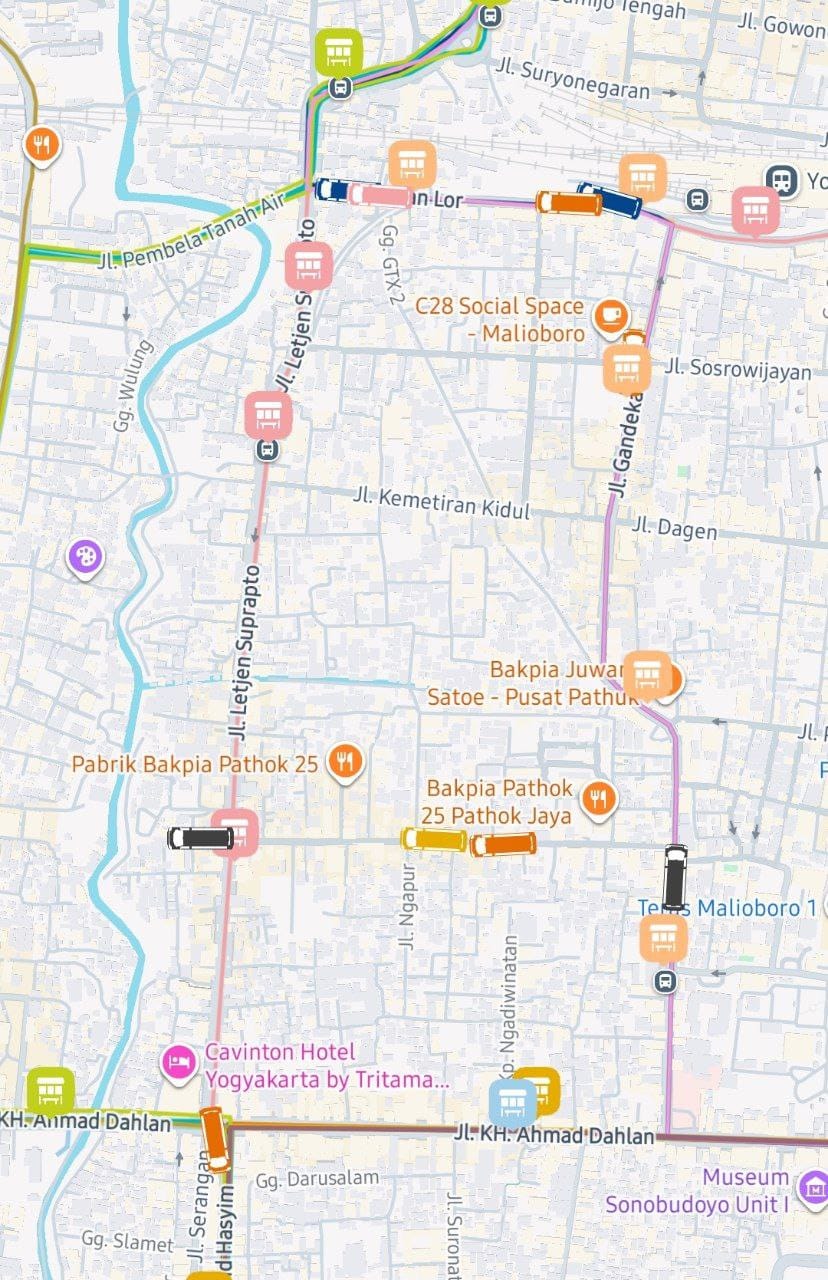
Task: Open the orange bus stop on Jl. Sosrowijayan
Action: click(x=627, y=368)
